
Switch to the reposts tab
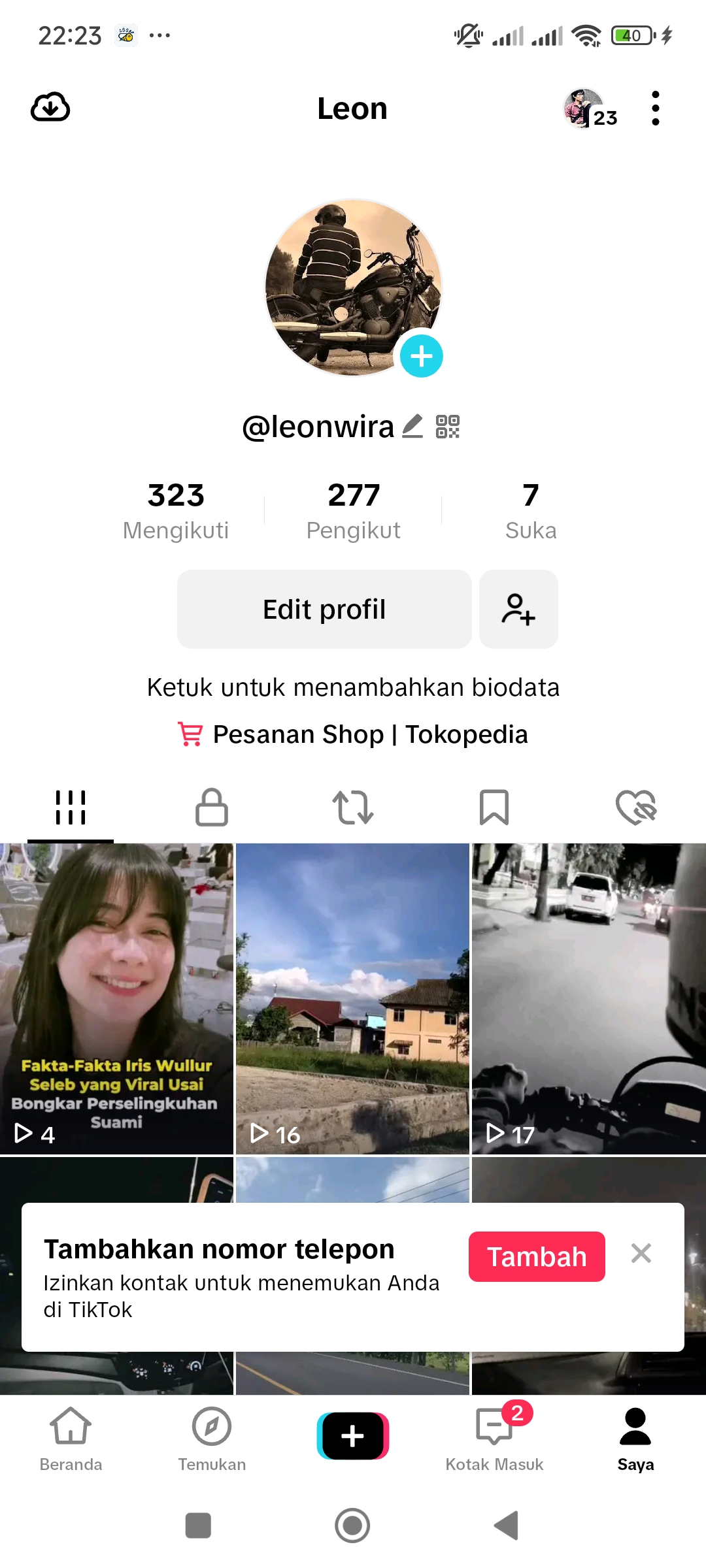coord(353,808)
